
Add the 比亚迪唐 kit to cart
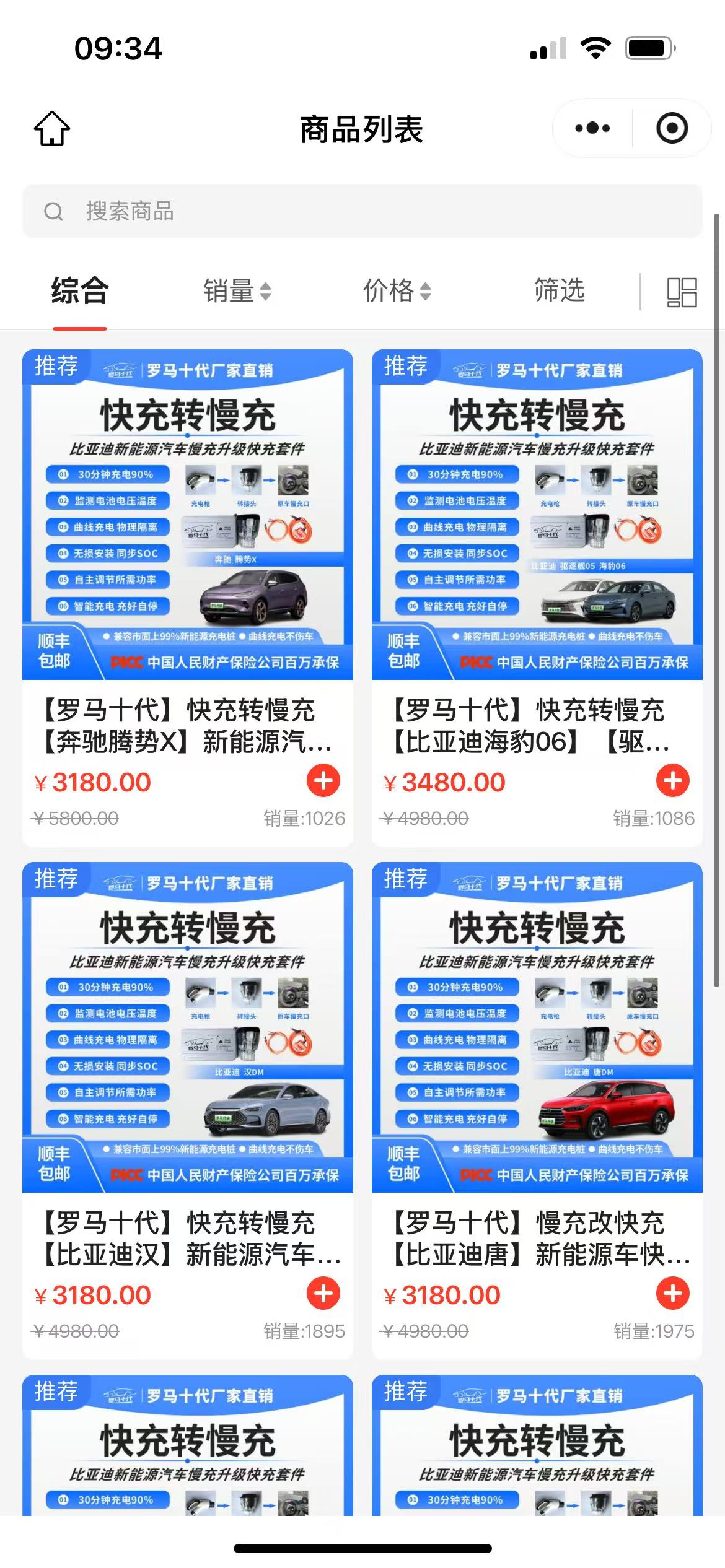coord(673,1293)
